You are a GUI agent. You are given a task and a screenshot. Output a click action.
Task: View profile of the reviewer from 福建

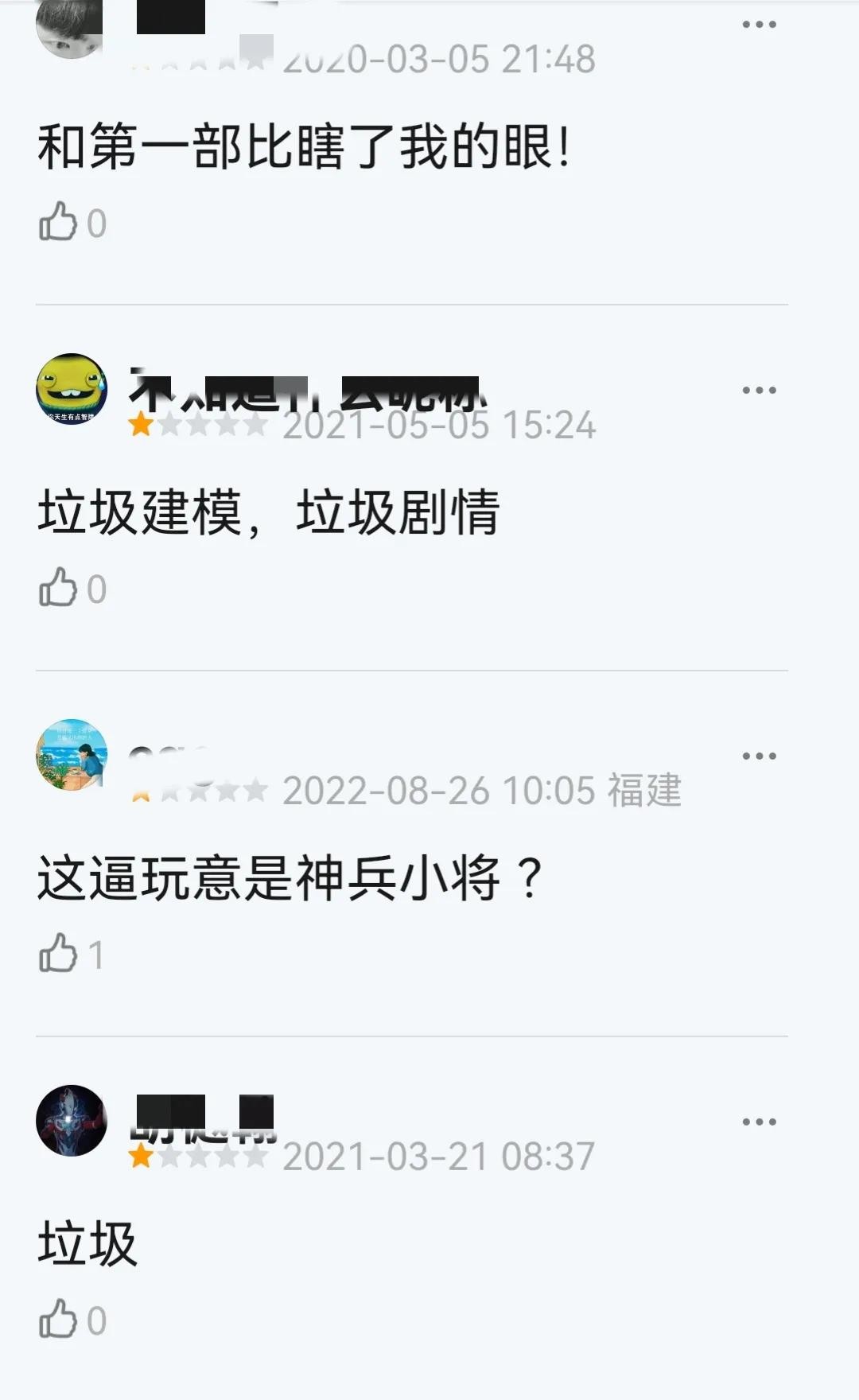click(x=72, y=755)
